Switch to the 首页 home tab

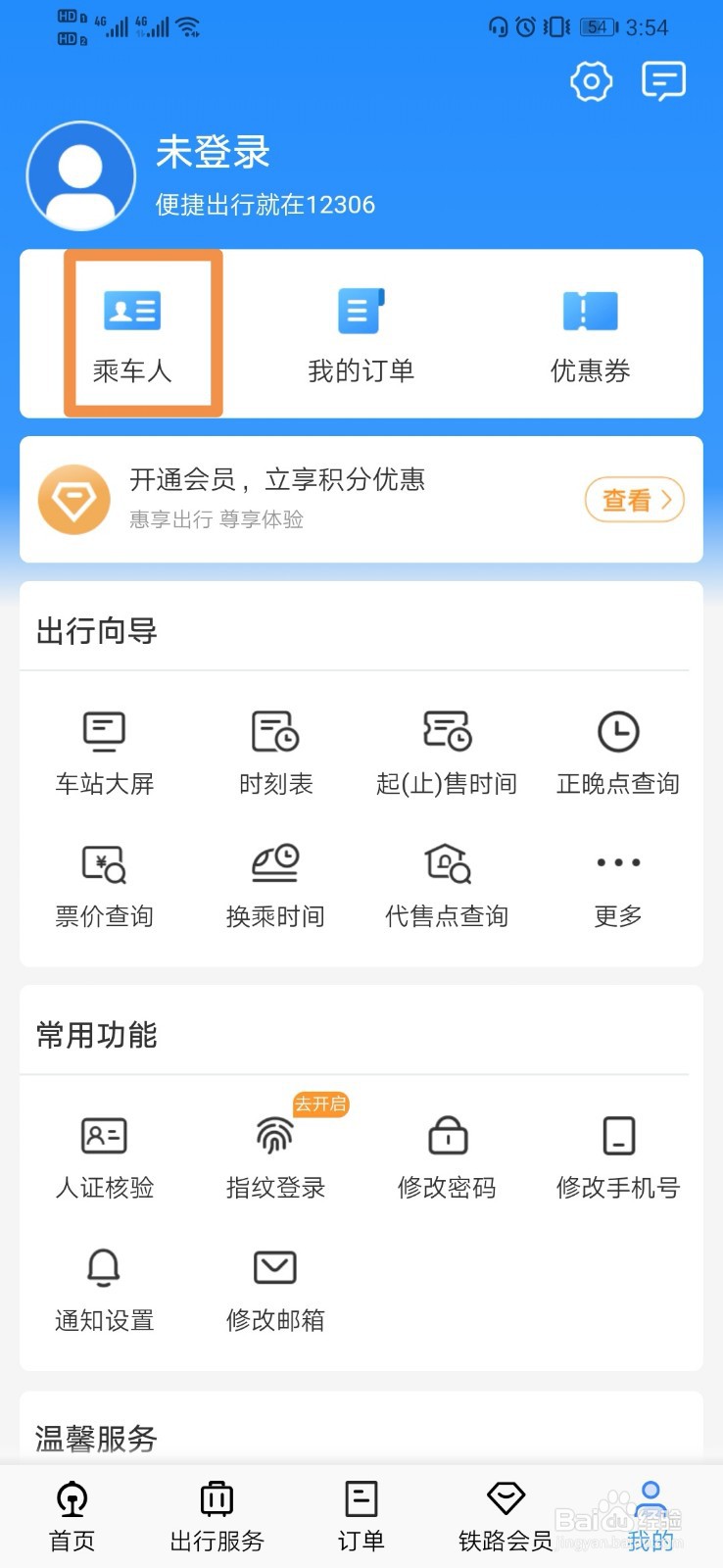(72, 1515)
